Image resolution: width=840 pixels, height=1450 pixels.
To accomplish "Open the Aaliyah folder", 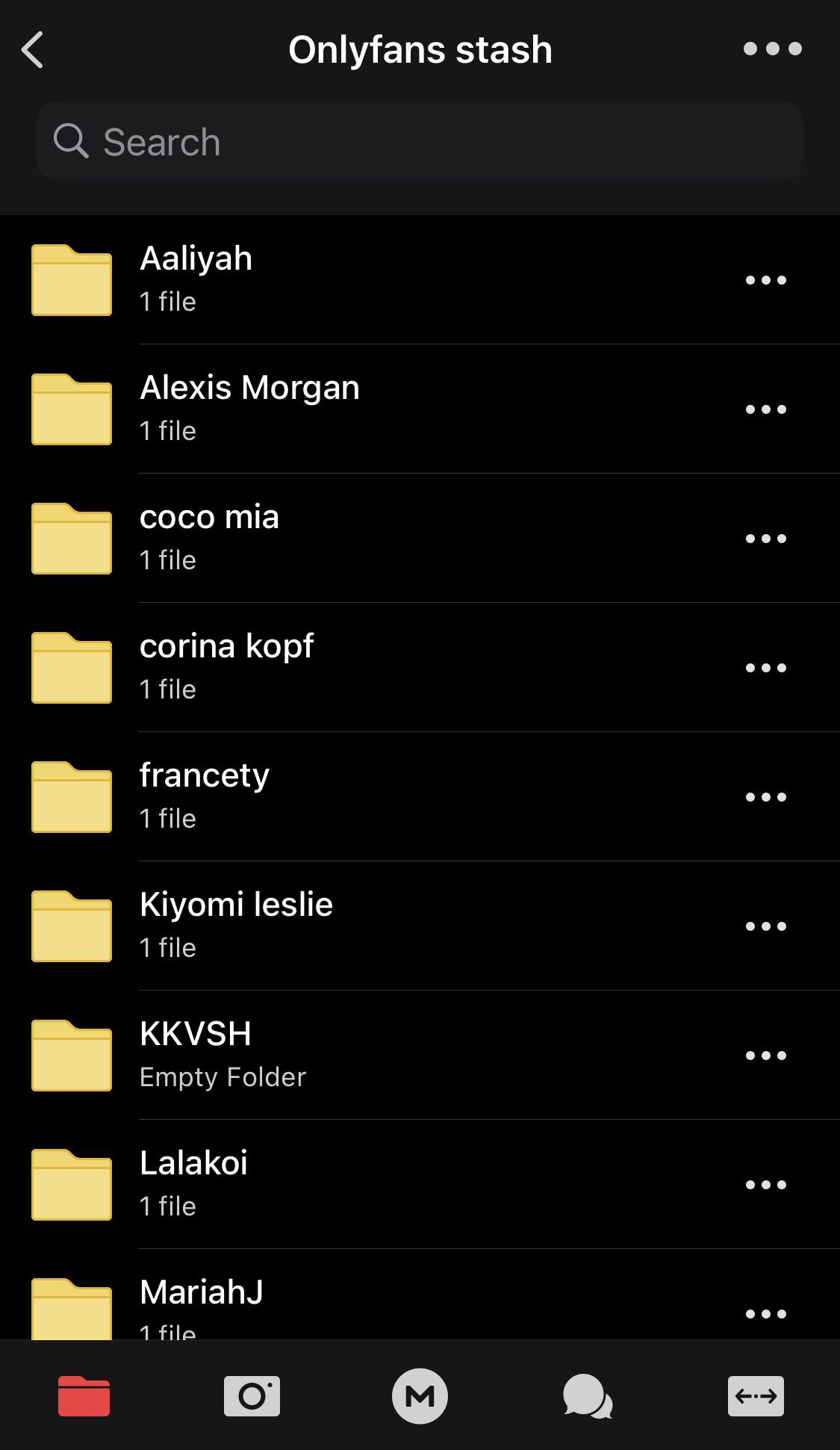I will tap(196, 279).
